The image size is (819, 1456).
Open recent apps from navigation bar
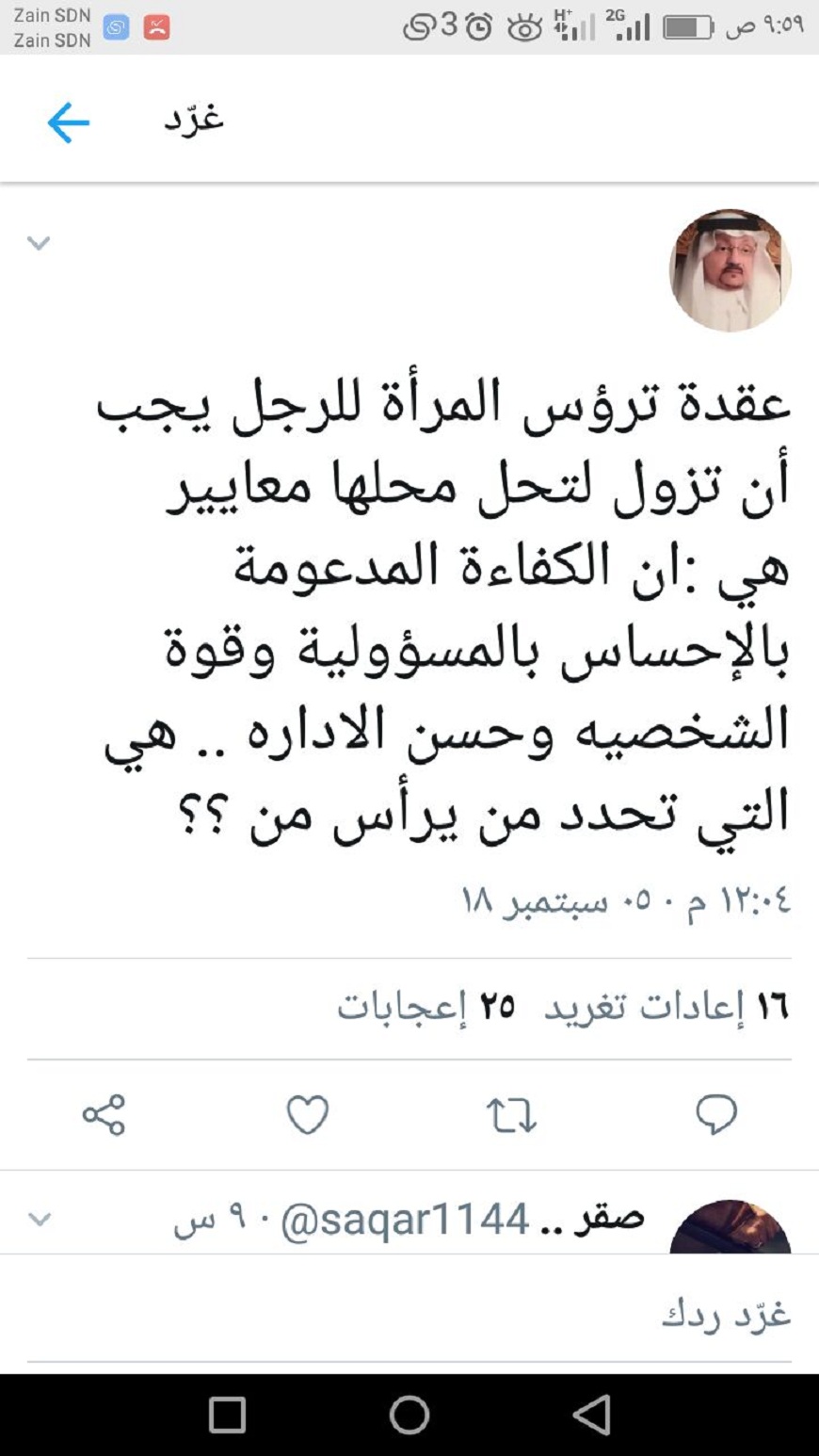tap(227, 1415)
